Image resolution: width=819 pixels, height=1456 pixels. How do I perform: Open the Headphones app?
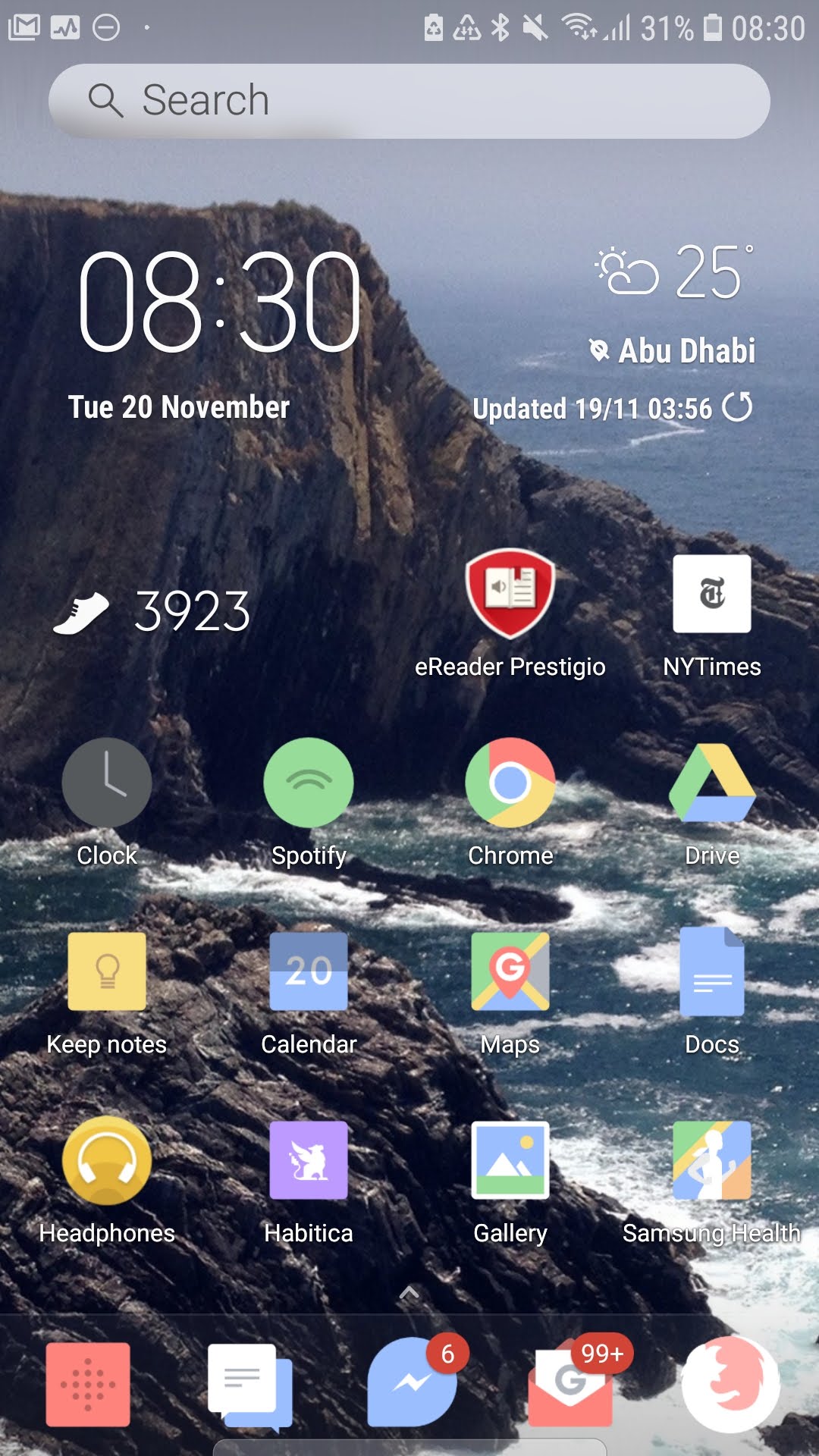click(107, 1160)
